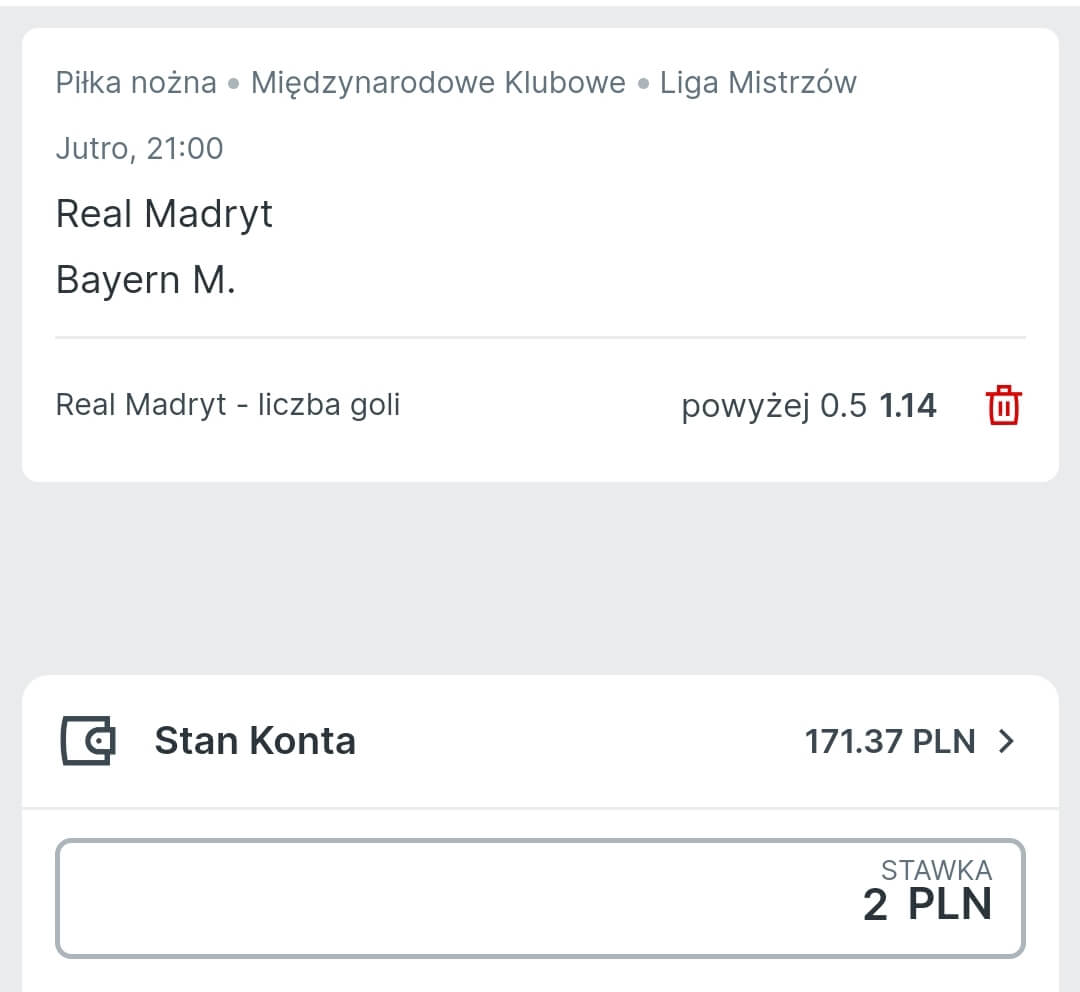The image size is (1080, 992).
Task: Remove the Real Madryt bet with trash icon
Action: coord(1003,406)
